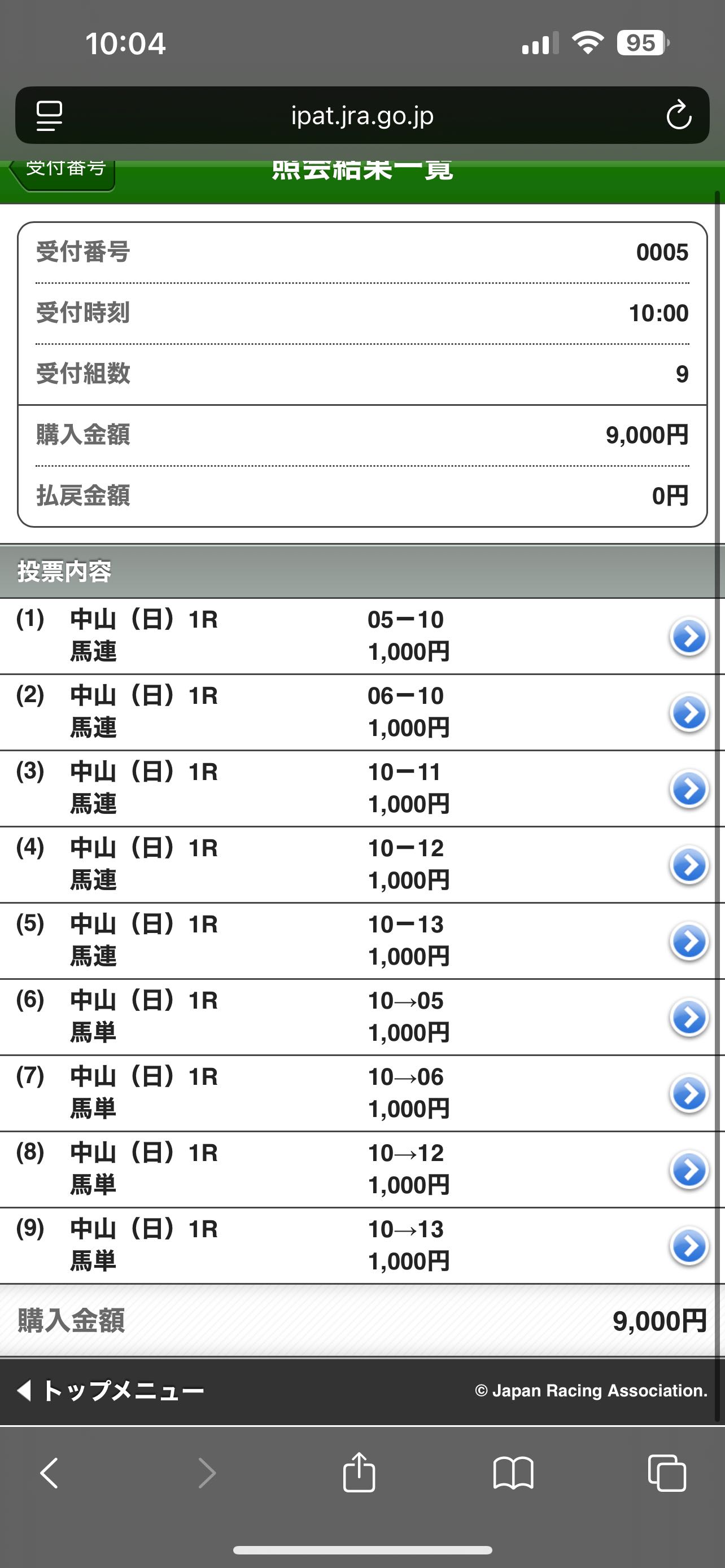Tap the ipat.jra.go.jp address field
Screen dimensions: 725x1568
click(362, 116)
